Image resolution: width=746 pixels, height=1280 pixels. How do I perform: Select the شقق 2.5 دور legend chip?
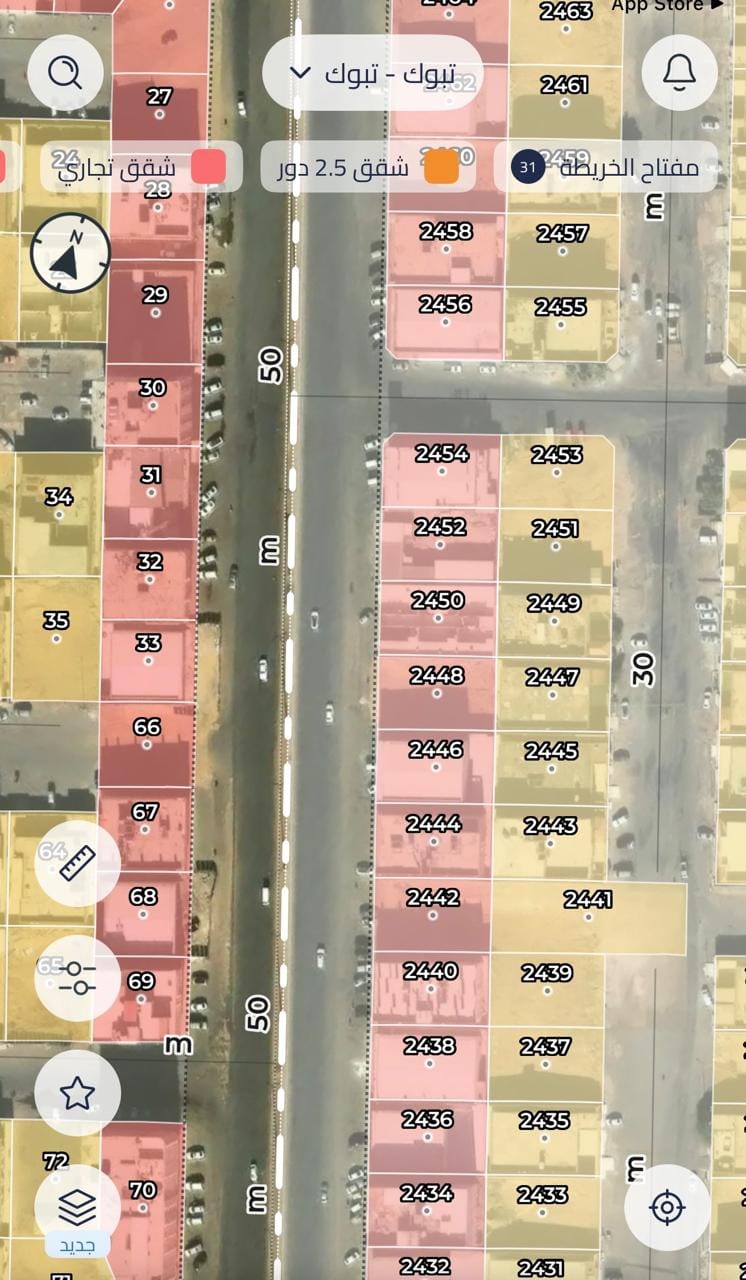tap(368, 167)
